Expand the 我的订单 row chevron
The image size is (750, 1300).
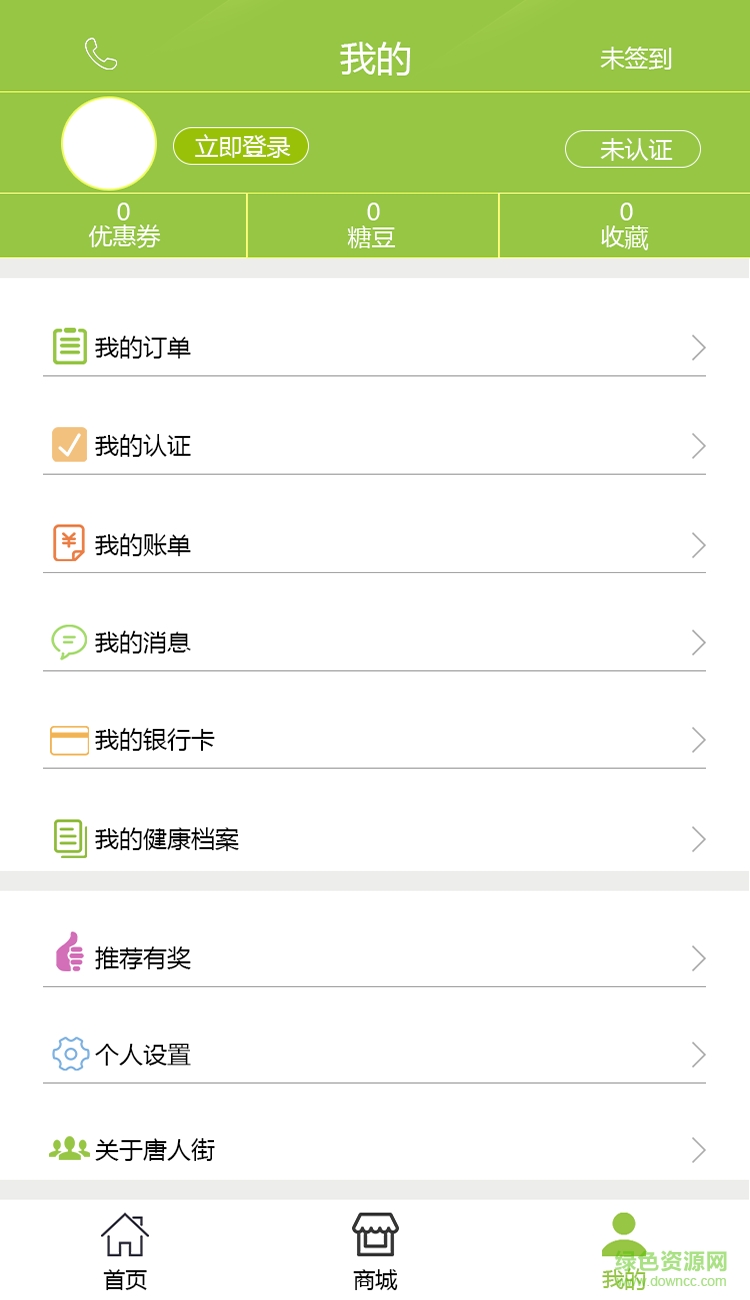pos(699,347)
